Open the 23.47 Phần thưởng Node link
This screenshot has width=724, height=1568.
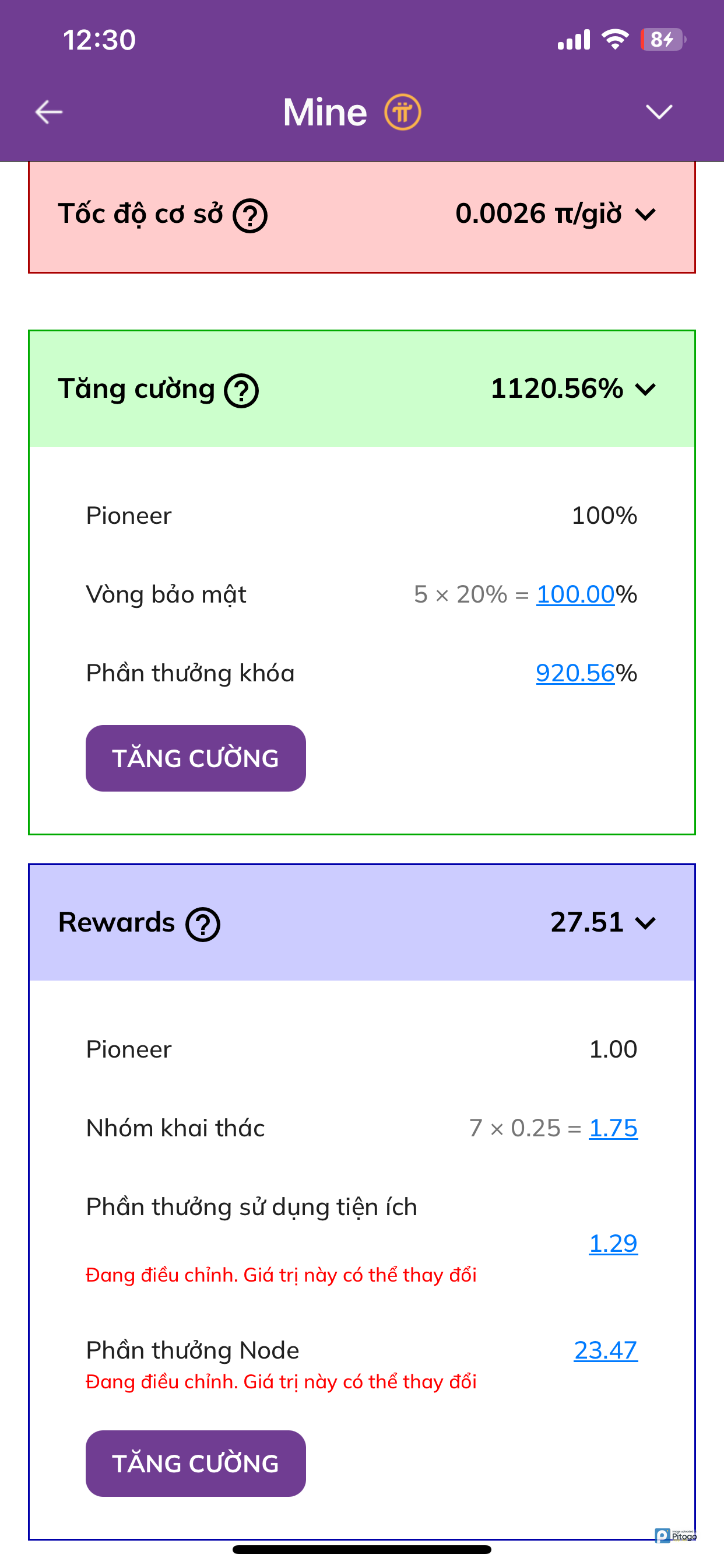[605, 1350]
